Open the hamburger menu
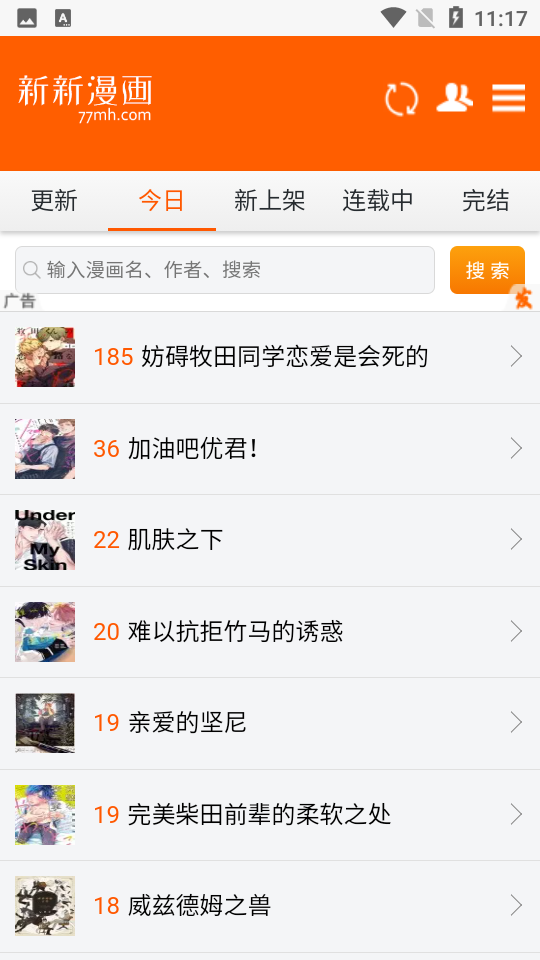The width and height of the screenshot is (540, 960). tap(508, 98)
